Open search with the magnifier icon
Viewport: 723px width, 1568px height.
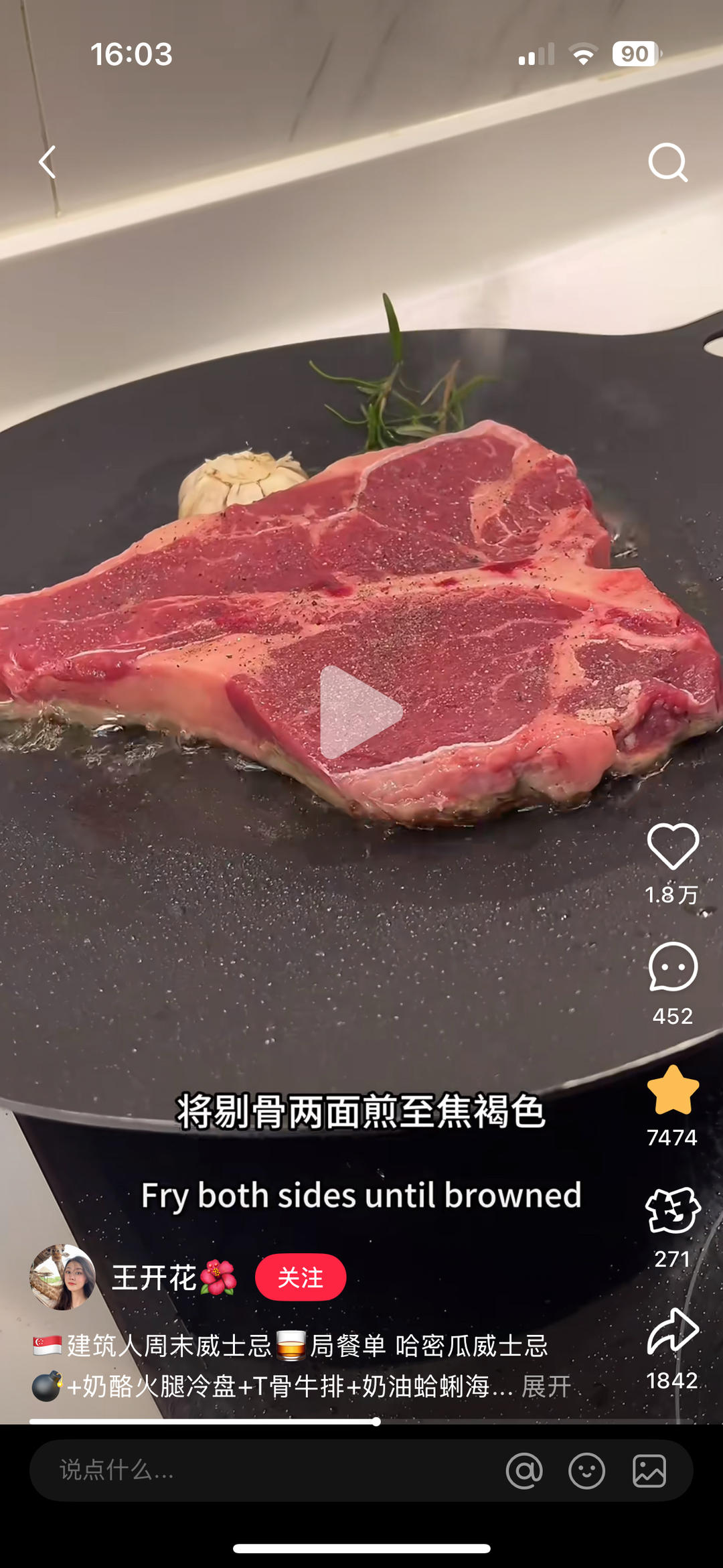pos(667,162)
